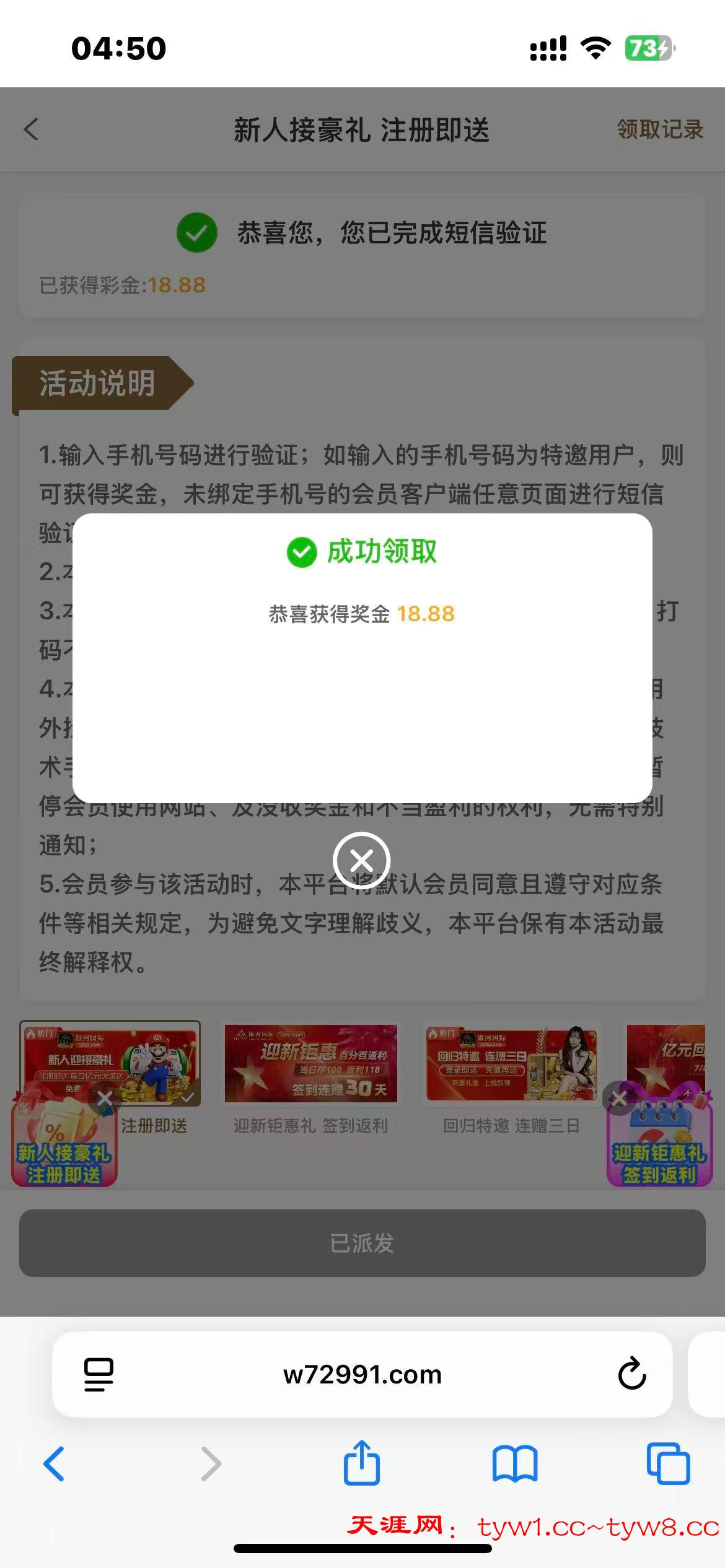
Task: Show all open Safari tabs
Action: coord(668,1463)
